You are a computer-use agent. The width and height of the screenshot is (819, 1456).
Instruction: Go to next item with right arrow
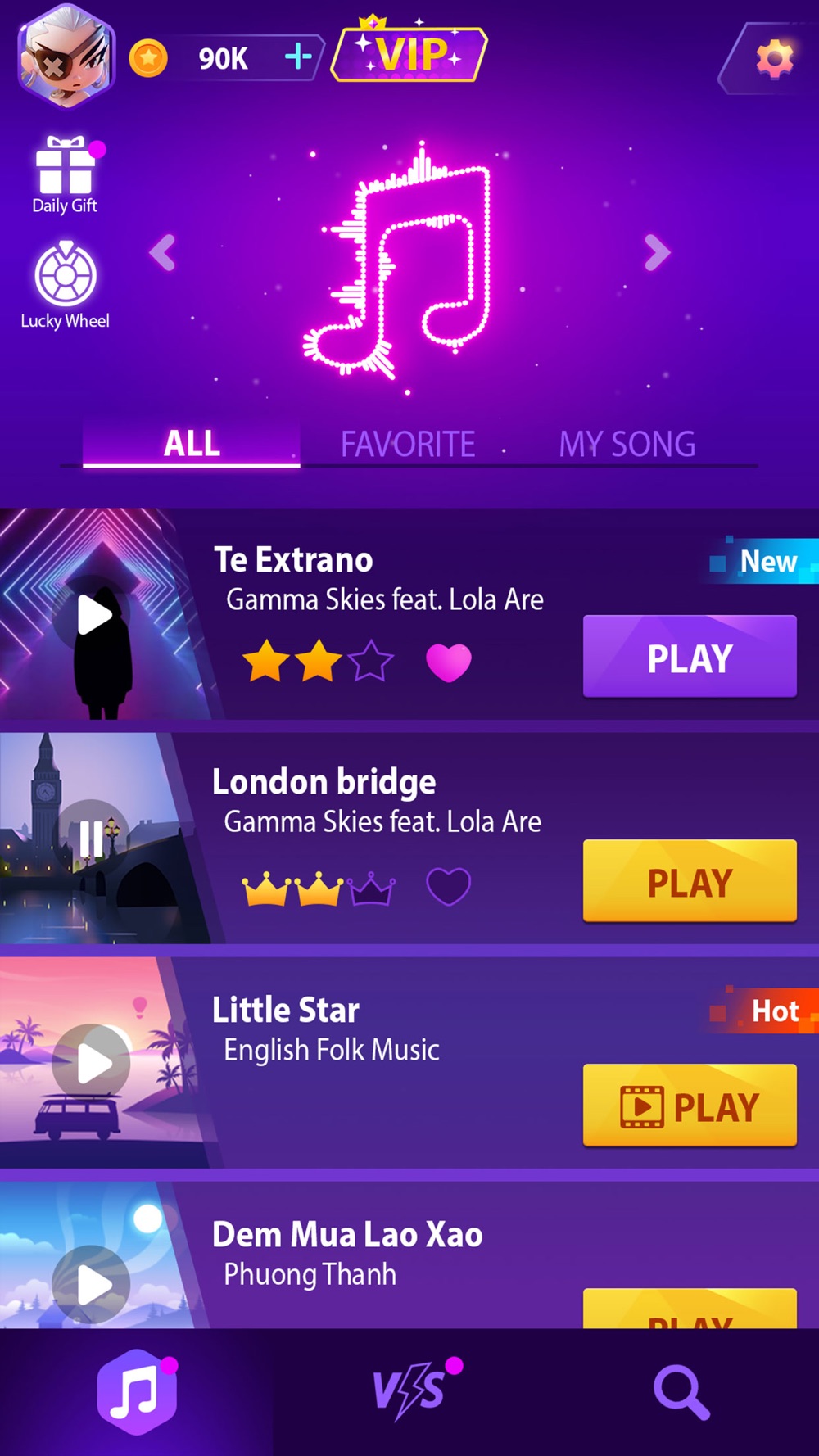coord(657,252)
